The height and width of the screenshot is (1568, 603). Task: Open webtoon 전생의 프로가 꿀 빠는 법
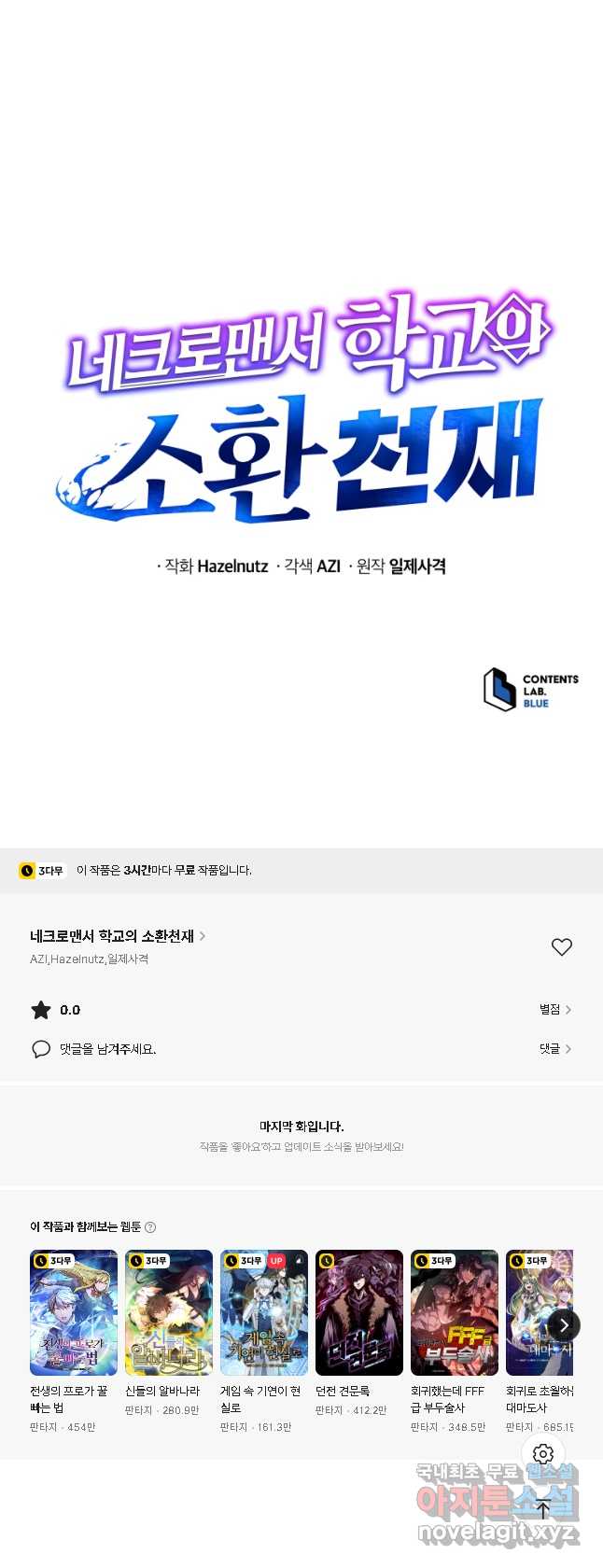74,1312
